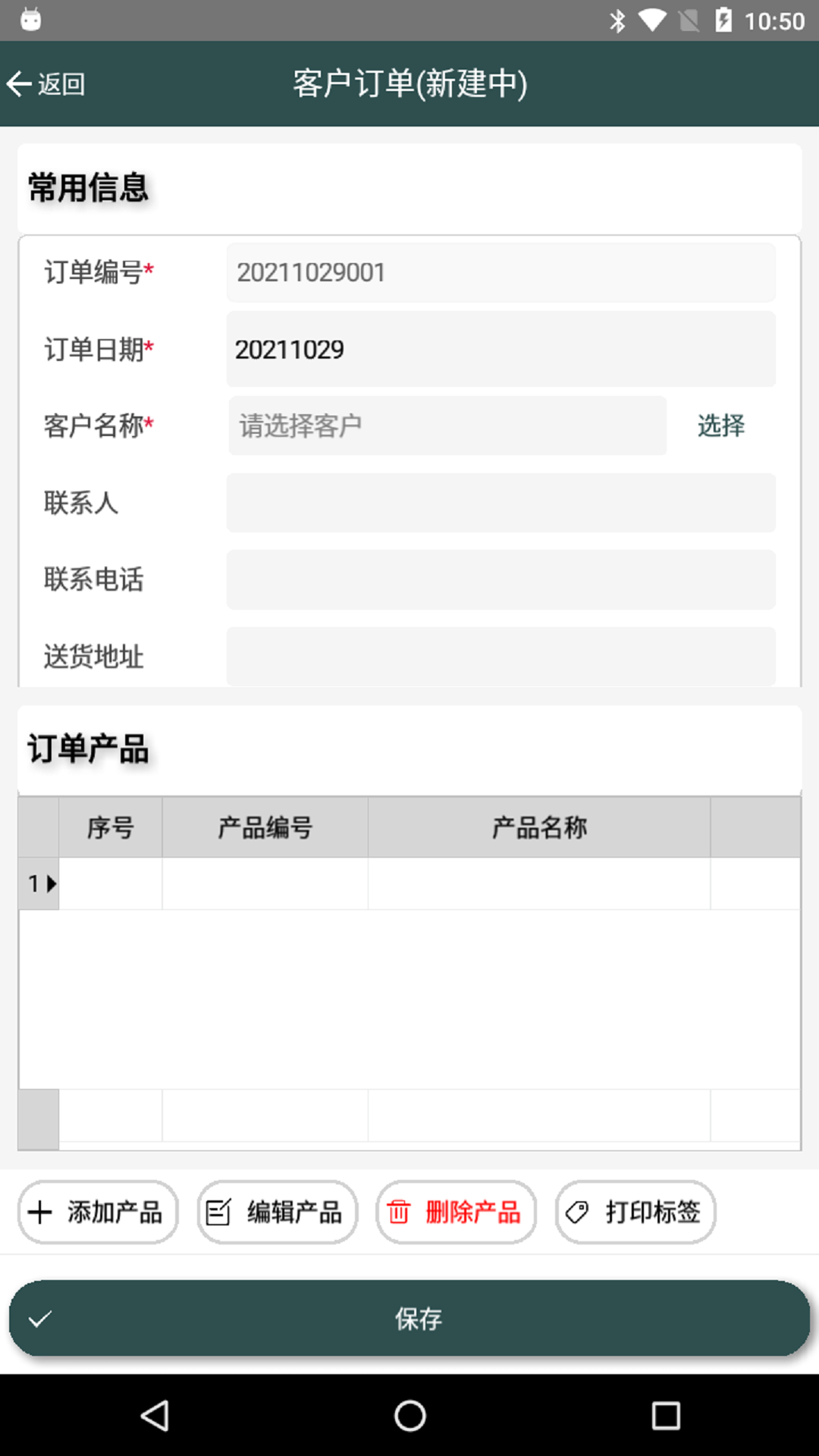
Task: Open the 请选择客户 field
Action: pyautogui.click(x=447, y=425)
